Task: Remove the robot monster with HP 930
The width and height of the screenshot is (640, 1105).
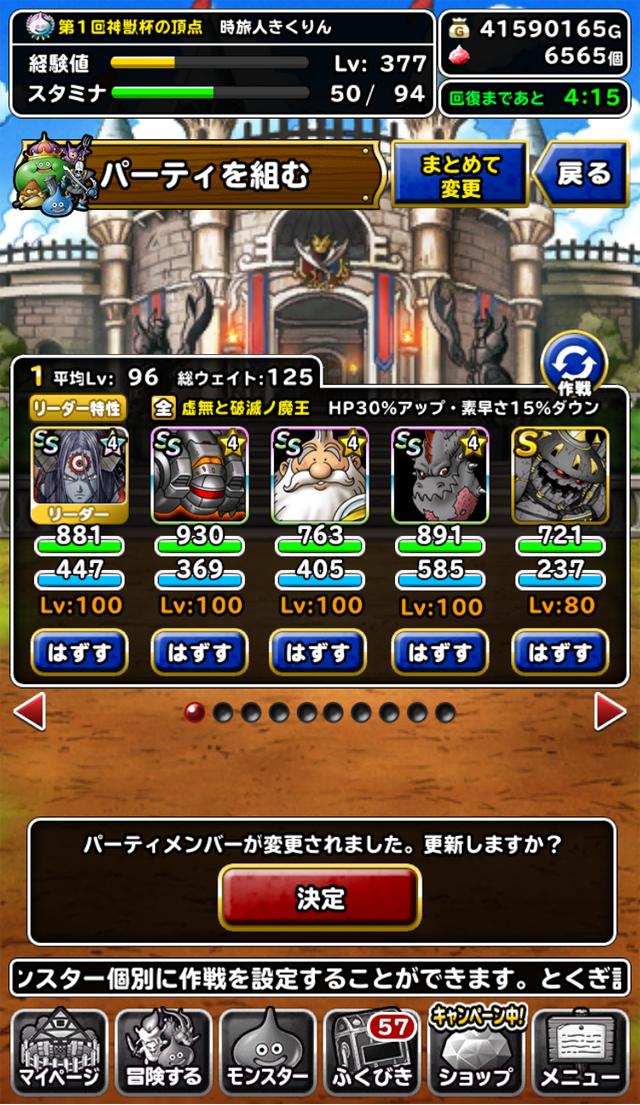Action: click(199, 653)
